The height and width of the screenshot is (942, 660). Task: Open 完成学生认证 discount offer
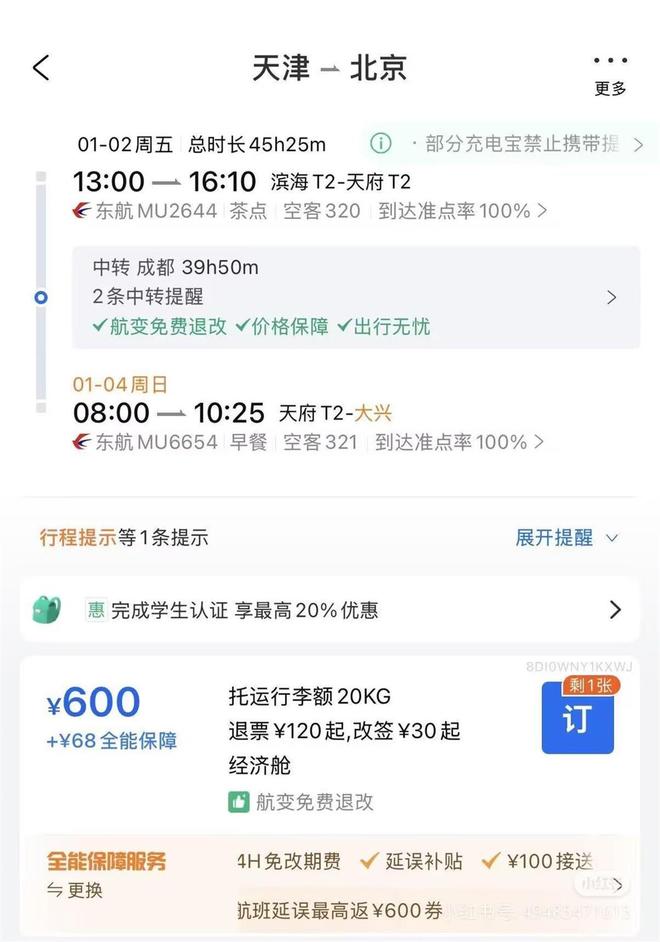point(330,610)
